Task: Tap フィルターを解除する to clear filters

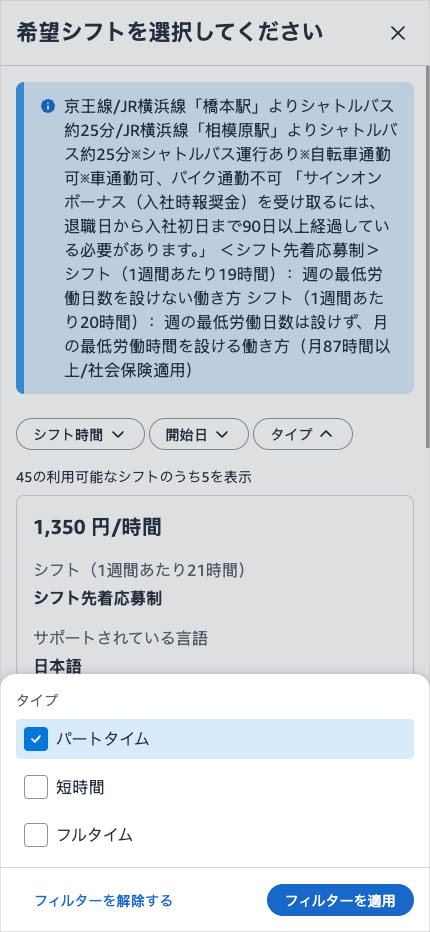Action: [x=103, y=900]
